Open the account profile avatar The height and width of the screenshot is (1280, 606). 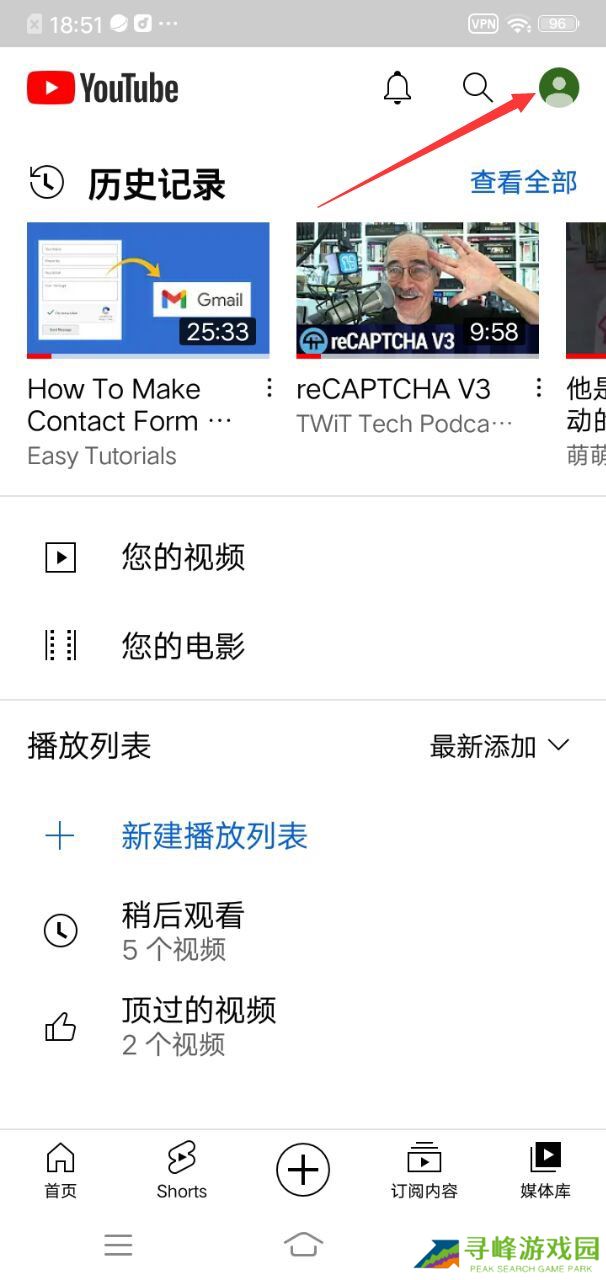pyautogui.click(x=559, y=88)
